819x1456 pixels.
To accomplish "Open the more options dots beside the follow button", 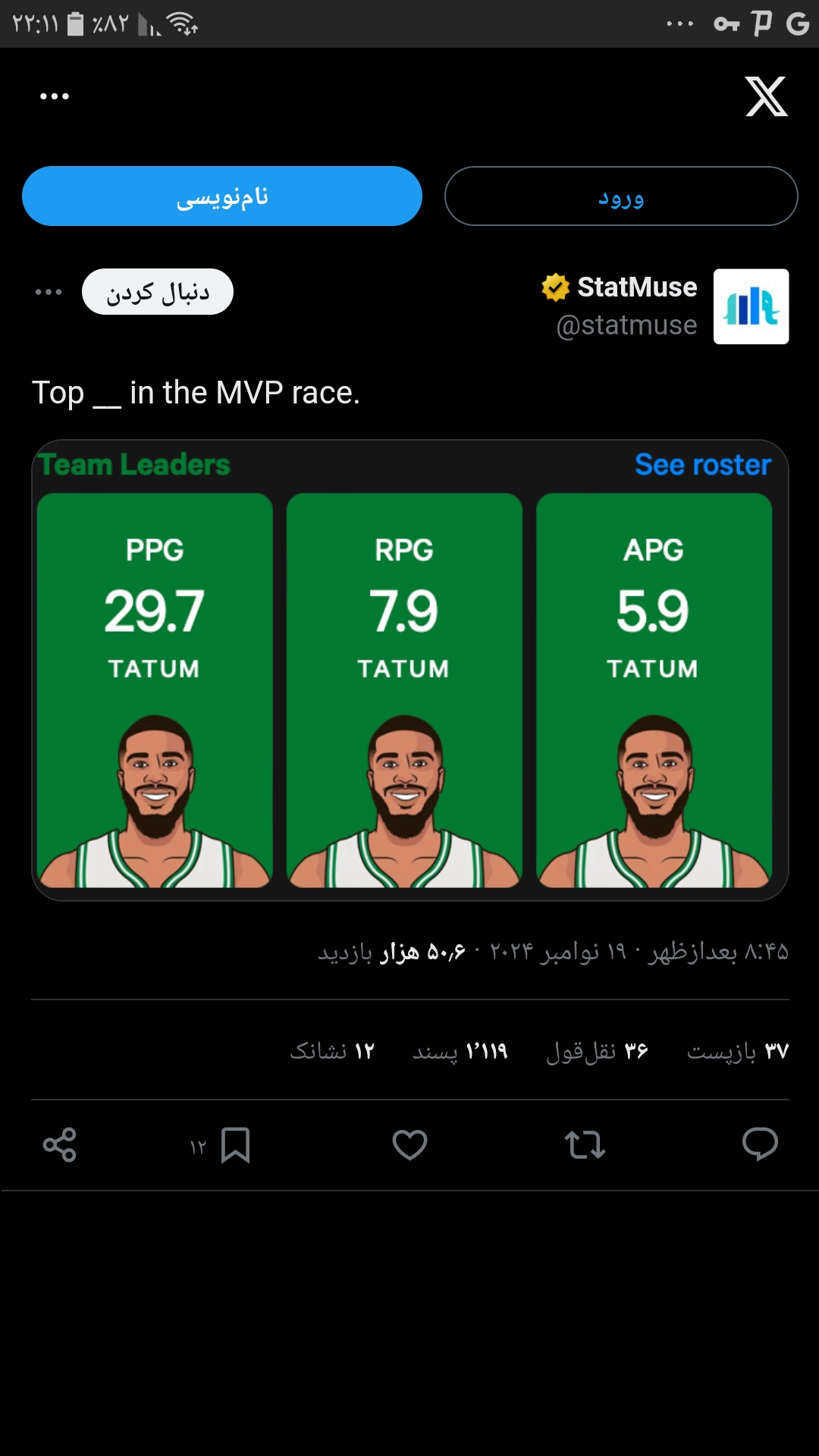I will click(49, 292).
